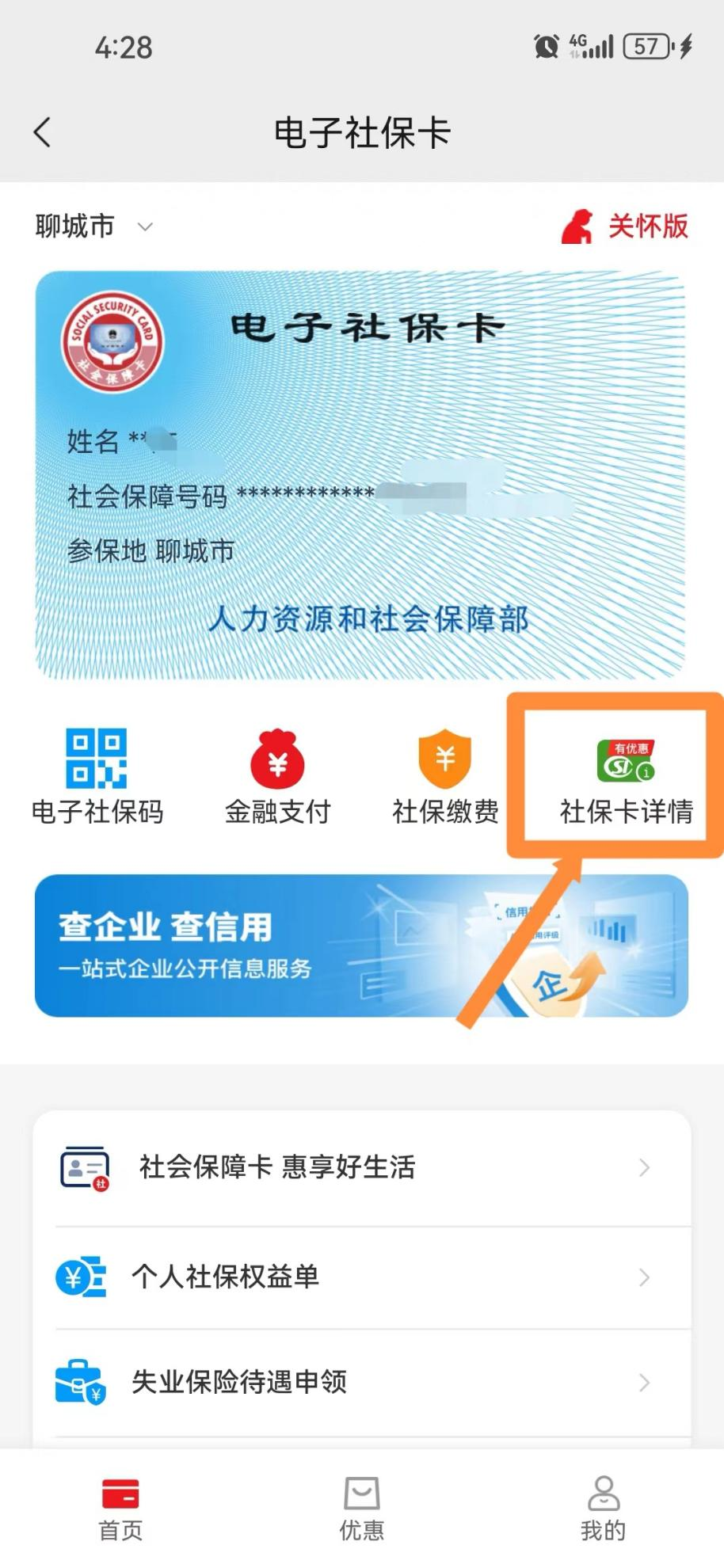Open the 查企业 查信用 banner
The height and width of the screenshot is (1568, 724).
pos(361,946)
